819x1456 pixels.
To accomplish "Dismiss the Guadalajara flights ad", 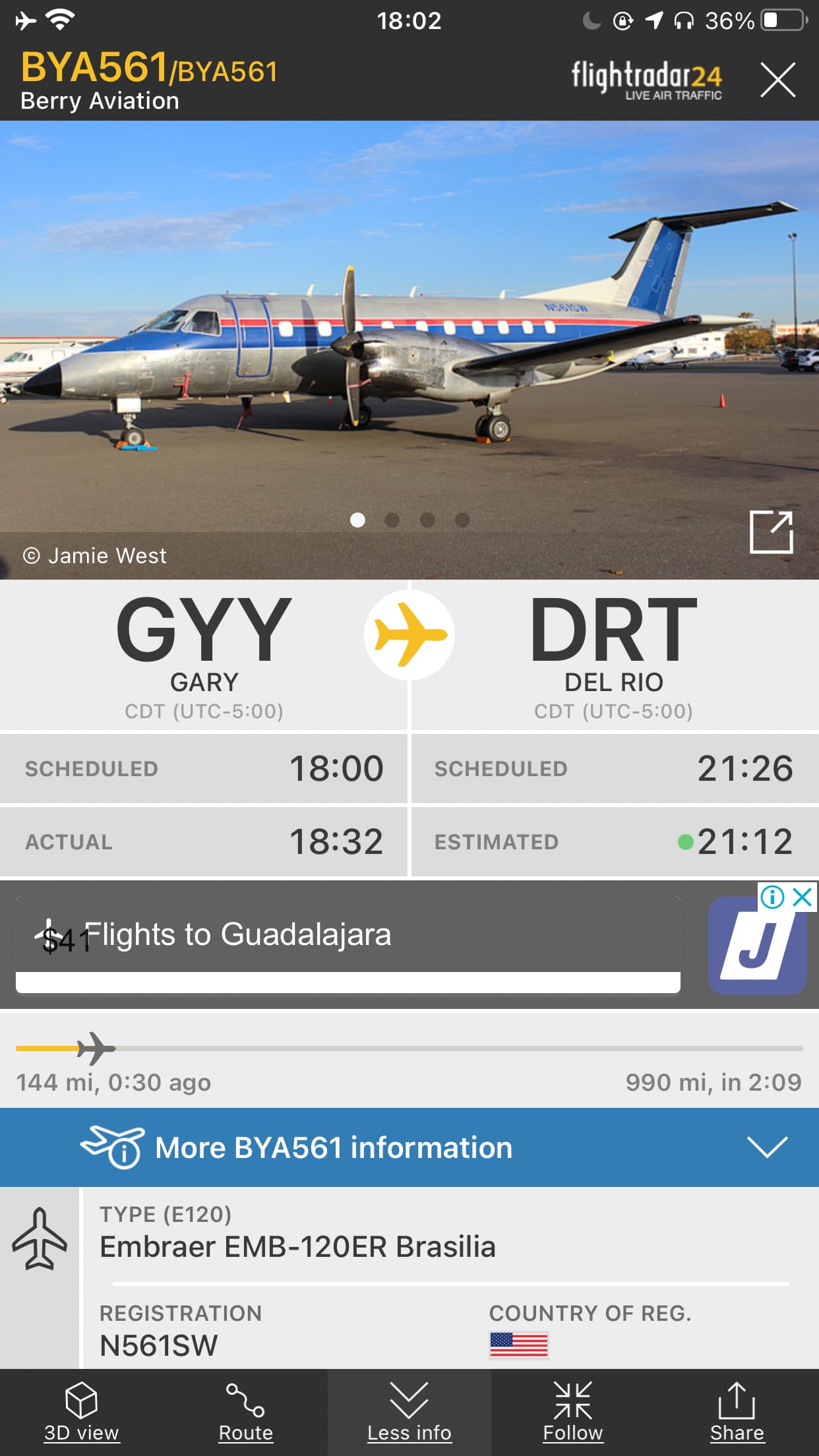I will tap(803, 897).
